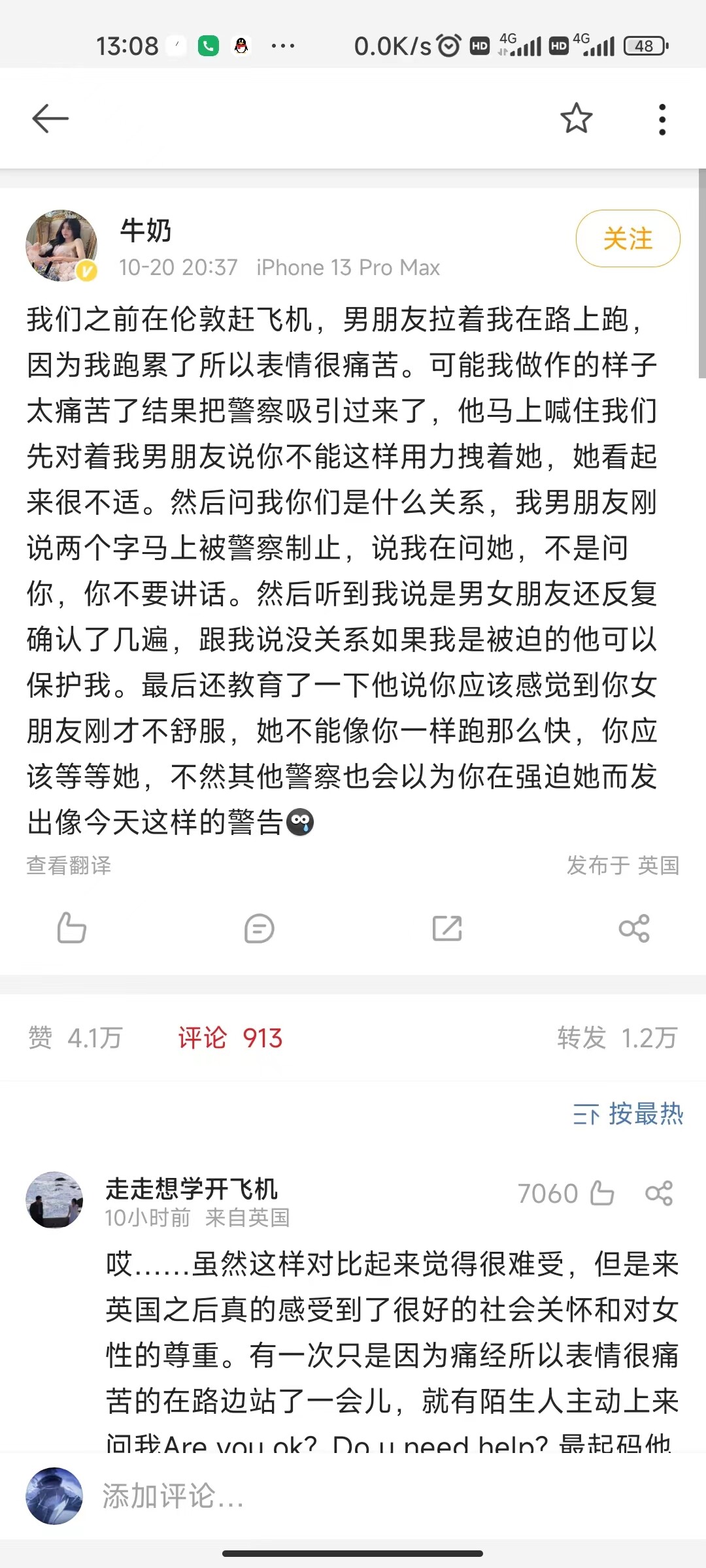Go back using the top-left arrow
Viewport: 706px width, 1568px height.
point(50,119)
